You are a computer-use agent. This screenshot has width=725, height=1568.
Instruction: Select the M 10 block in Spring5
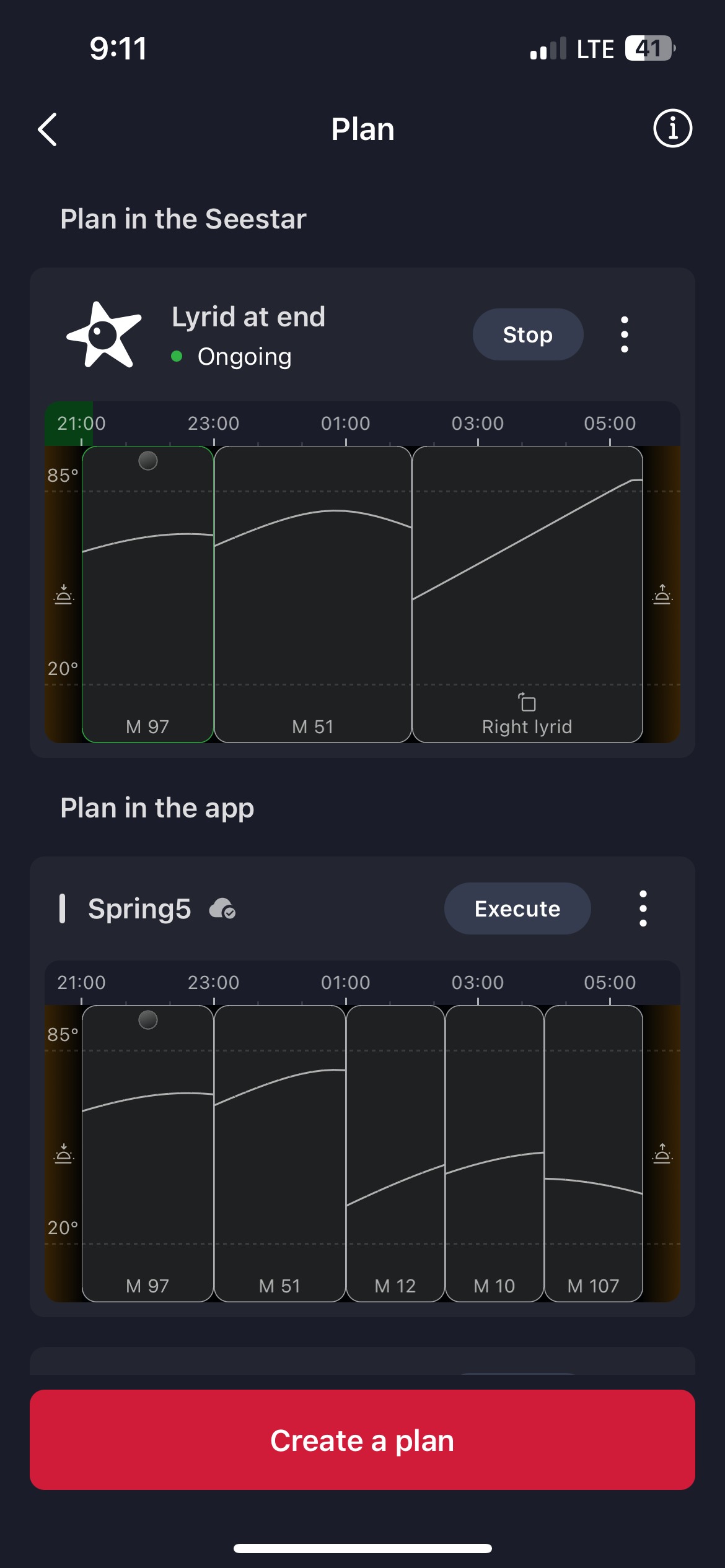(x=494, y=1153)
